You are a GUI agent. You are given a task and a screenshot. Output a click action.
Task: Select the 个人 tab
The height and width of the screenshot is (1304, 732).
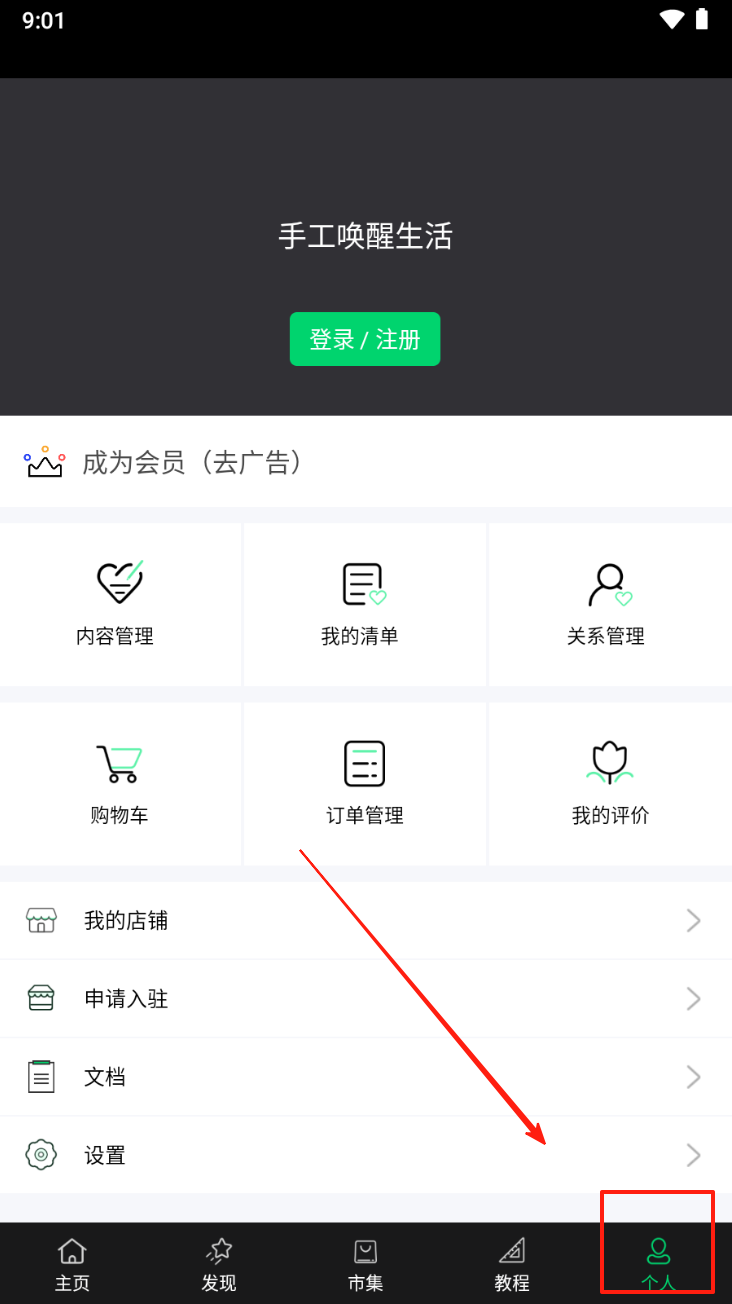click(657, 1264)
